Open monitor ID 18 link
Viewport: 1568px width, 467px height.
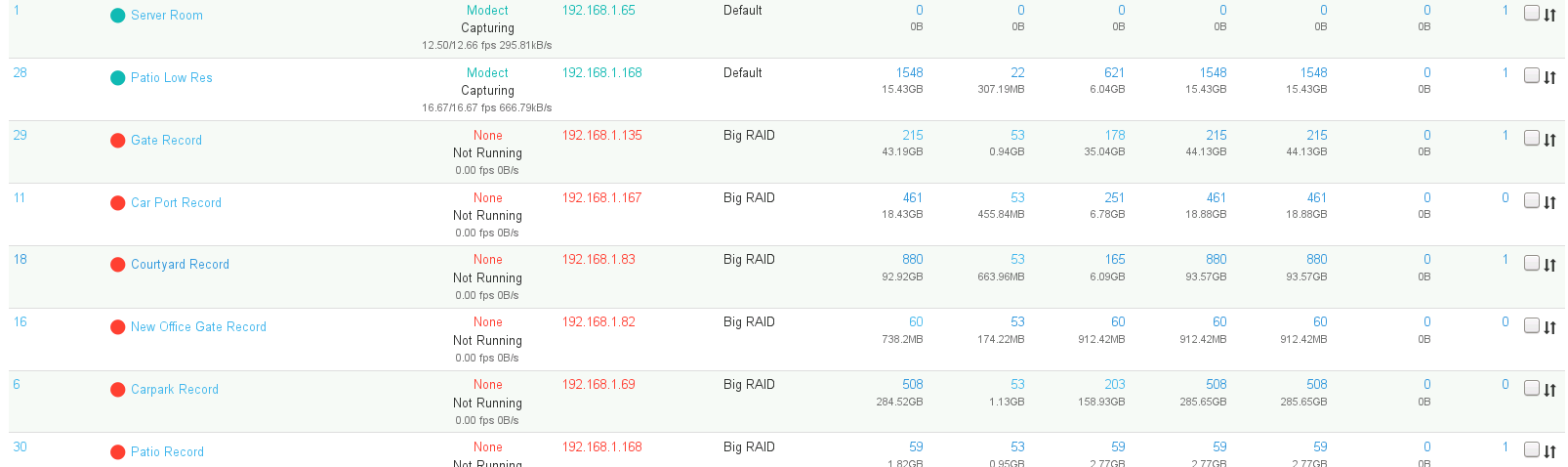(21, 260)
